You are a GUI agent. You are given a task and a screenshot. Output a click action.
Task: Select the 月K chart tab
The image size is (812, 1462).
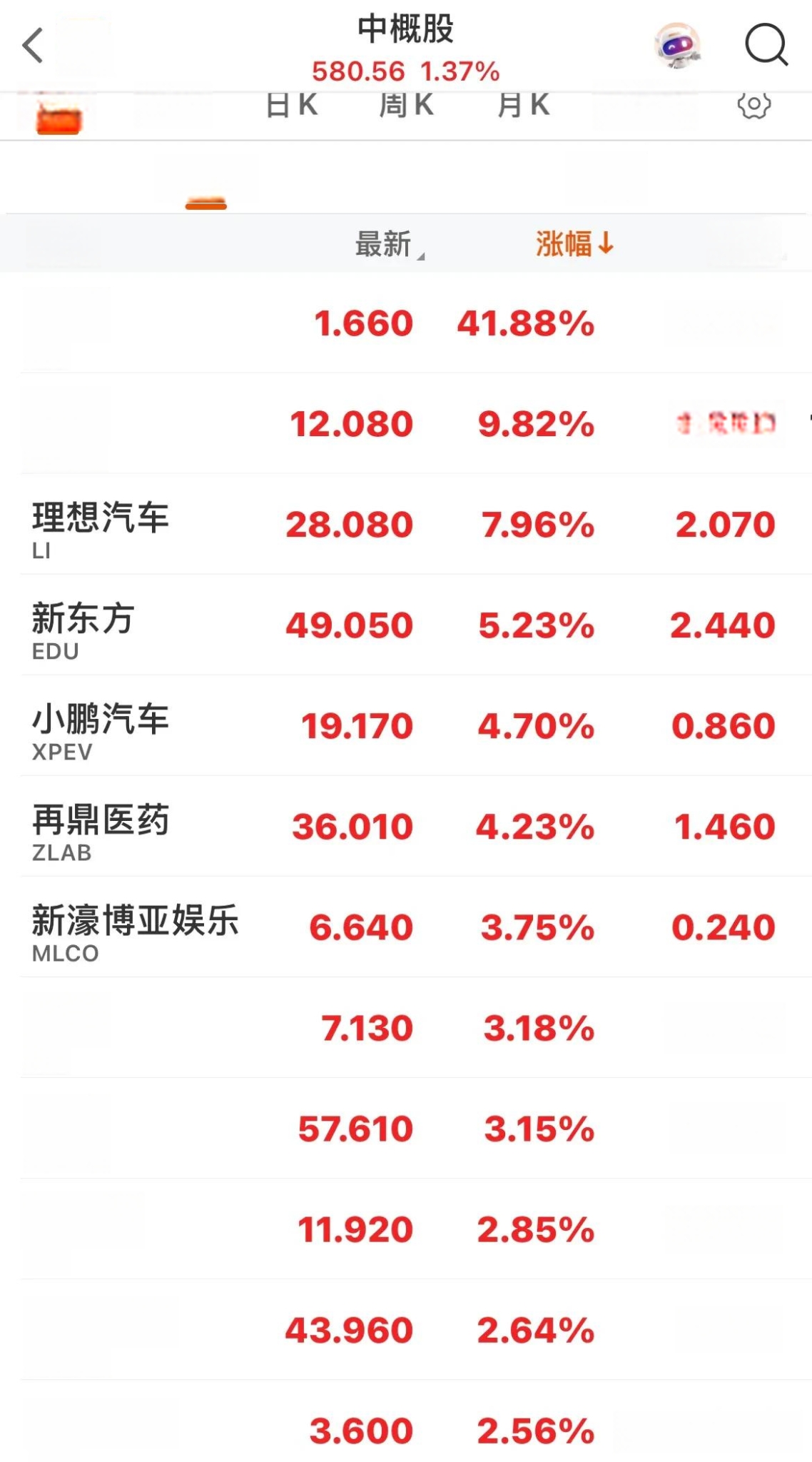(x=523, y=106)
